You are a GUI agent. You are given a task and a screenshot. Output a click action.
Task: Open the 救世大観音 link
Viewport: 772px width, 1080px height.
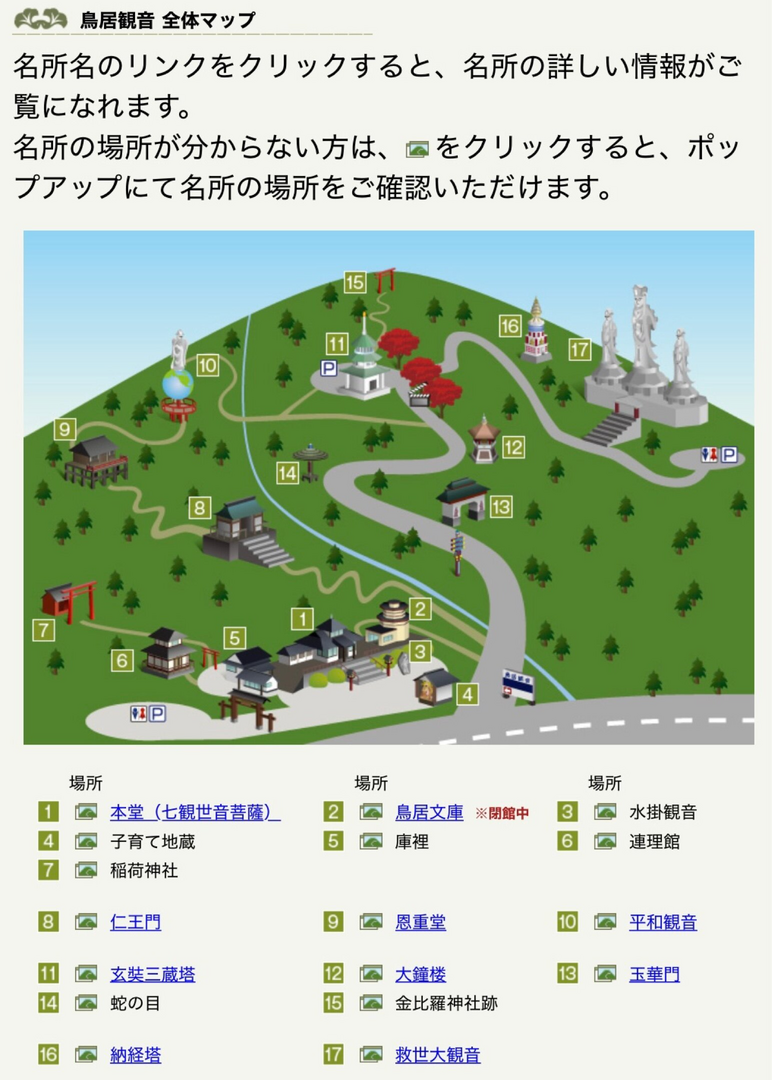pyautogui.click(x=437, y=1055)
